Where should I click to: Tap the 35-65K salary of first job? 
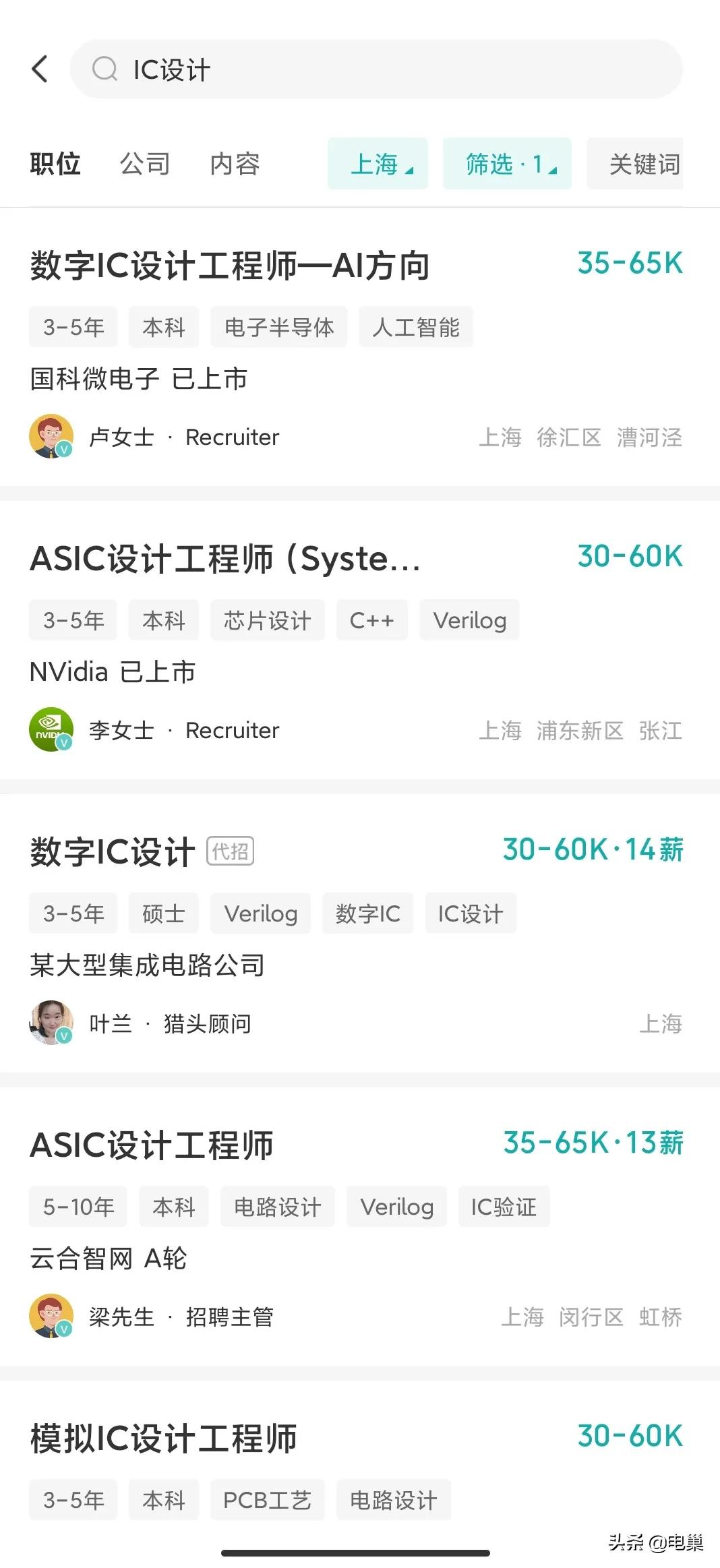click(x=628, y=263)
